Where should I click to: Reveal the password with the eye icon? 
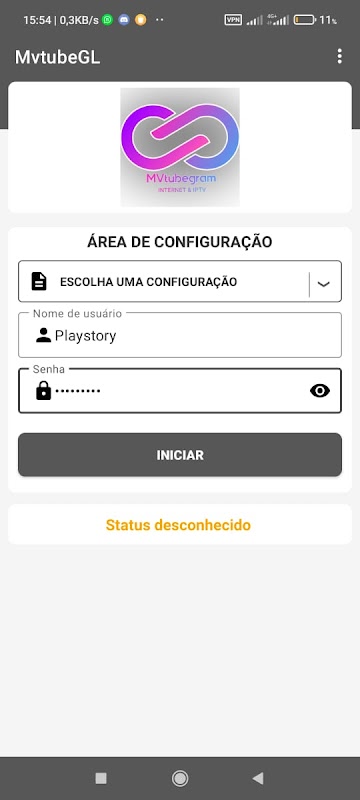click(320, 391)
